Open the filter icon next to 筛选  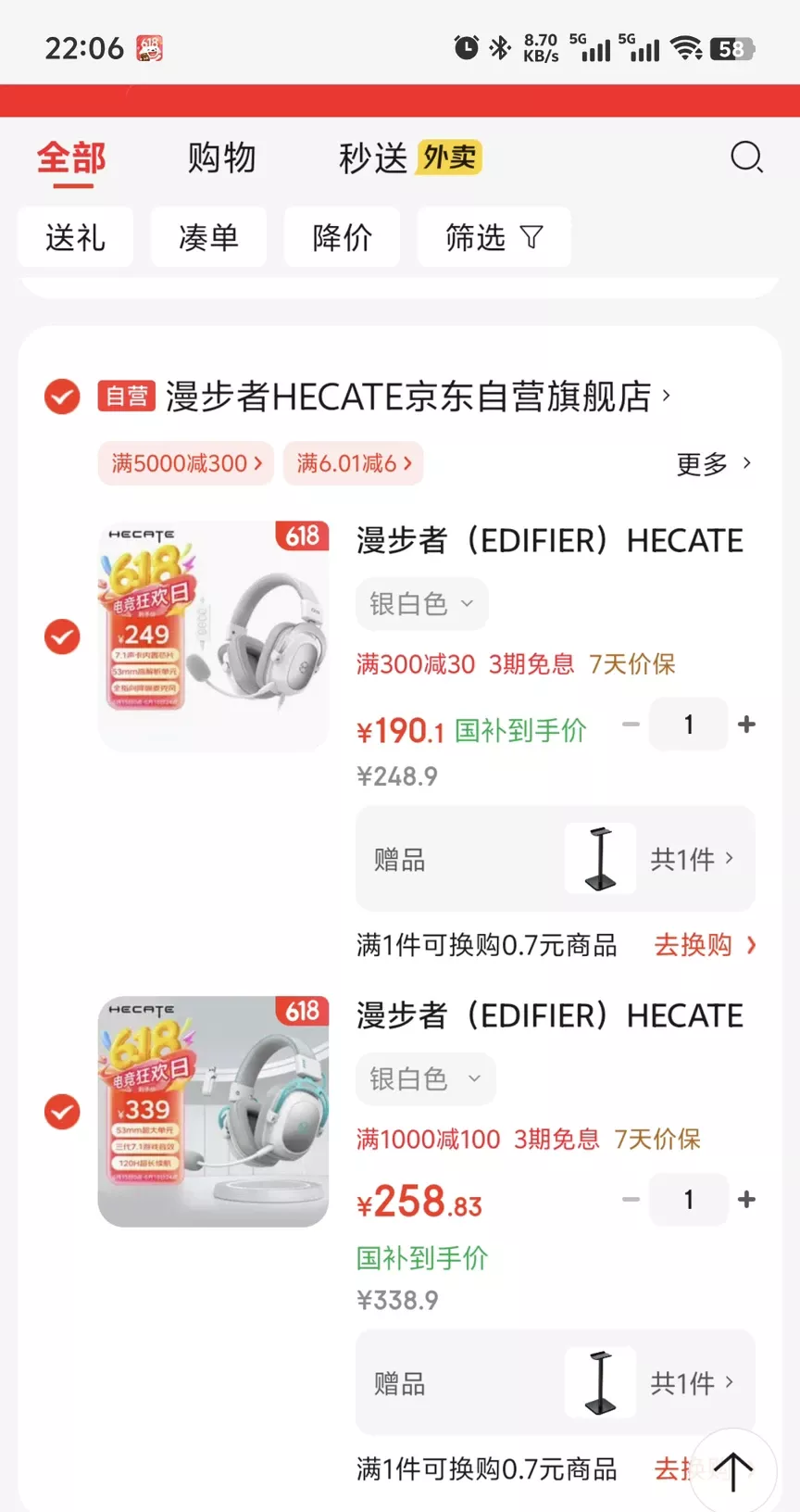click(531, 237)
